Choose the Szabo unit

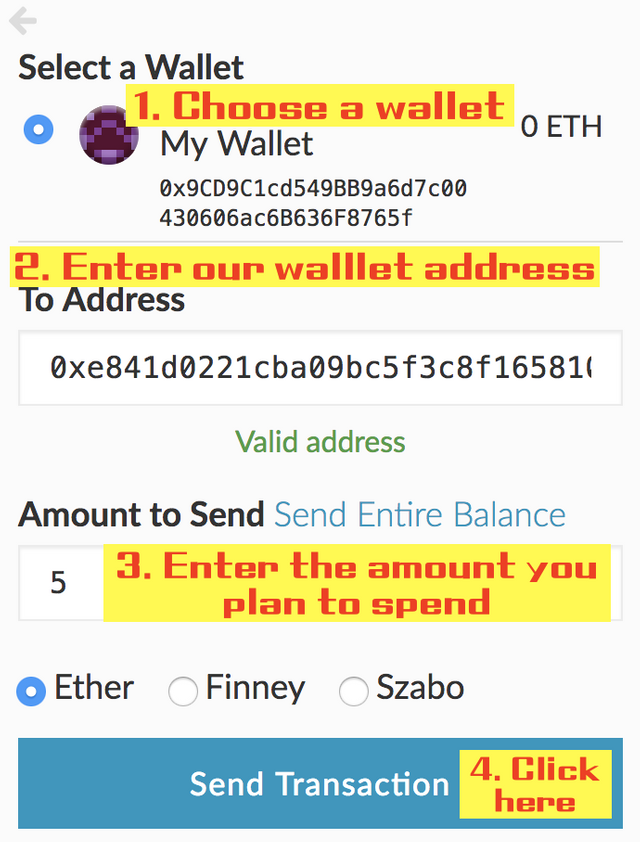354,690
